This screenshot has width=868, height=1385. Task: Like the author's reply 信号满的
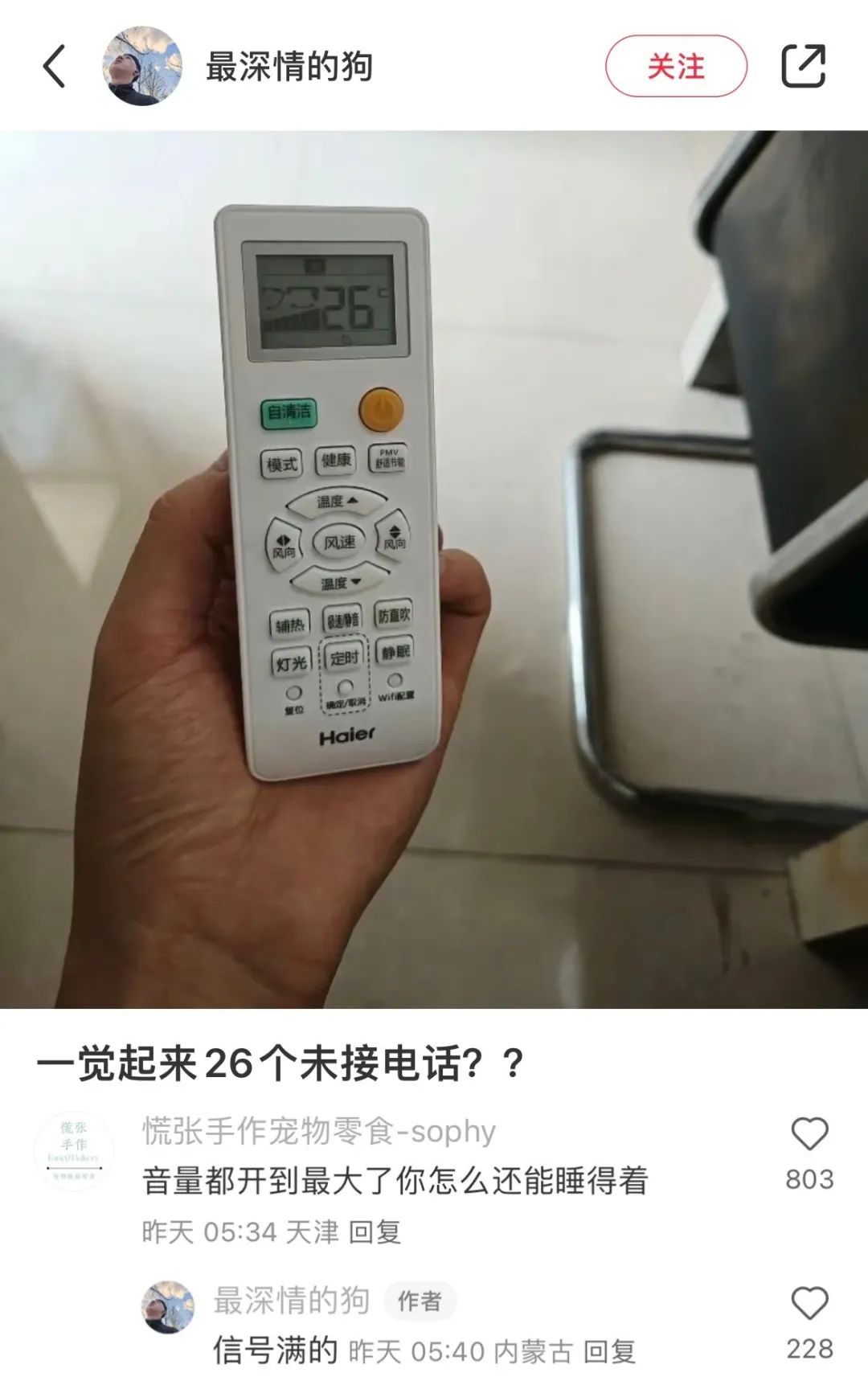coord(809,1304)
